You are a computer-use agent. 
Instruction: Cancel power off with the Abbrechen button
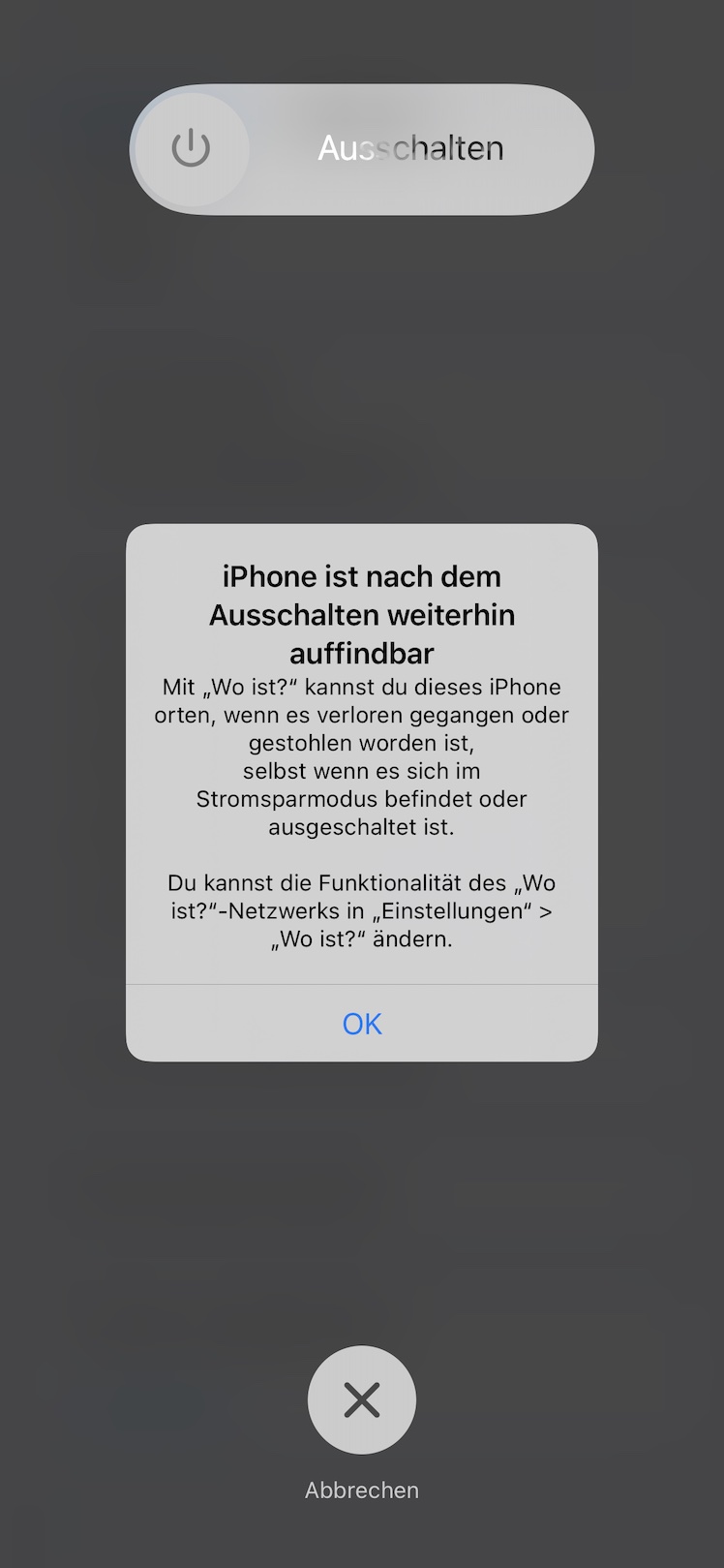point(362,1399)
